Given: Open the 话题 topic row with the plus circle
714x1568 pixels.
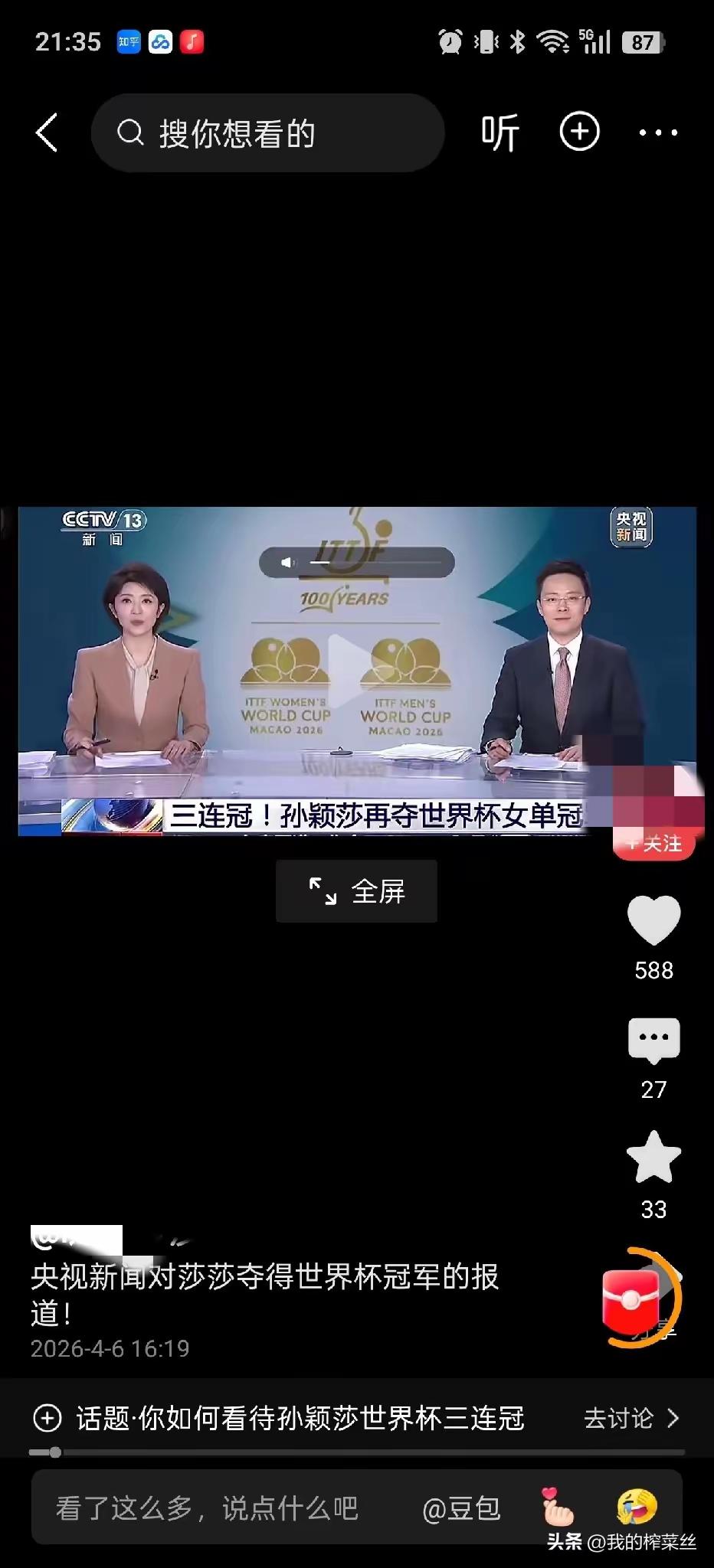Looking at the screenshot, I should (x=47, y=1418).
